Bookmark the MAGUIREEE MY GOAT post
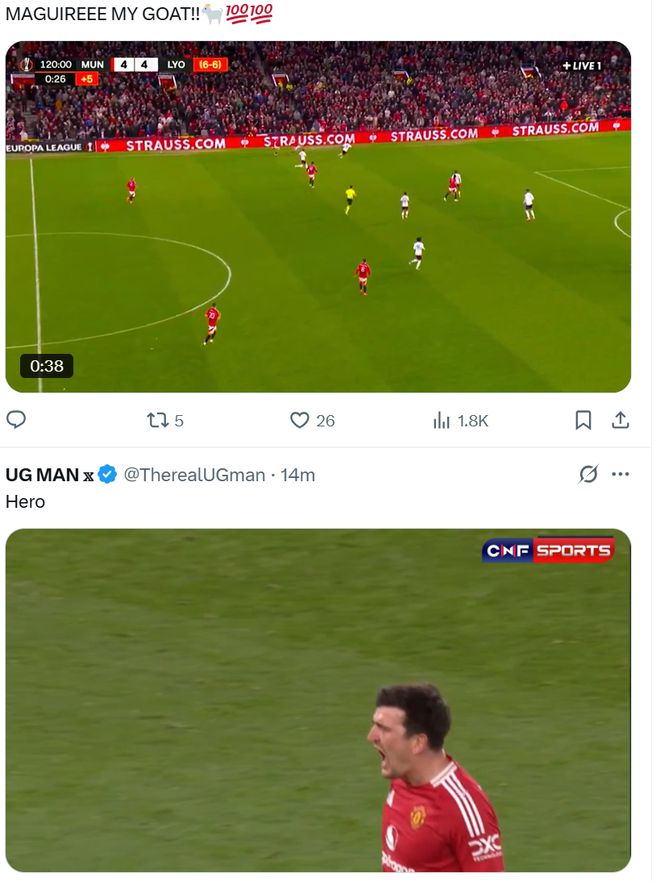Viewport: 660px width, 881px height. point(583,421)
